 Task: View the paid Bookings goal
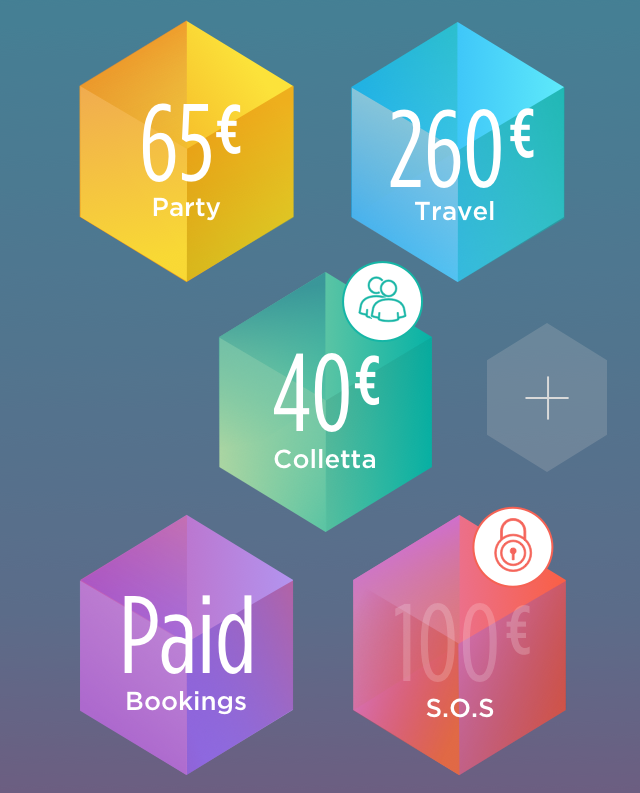186,645
